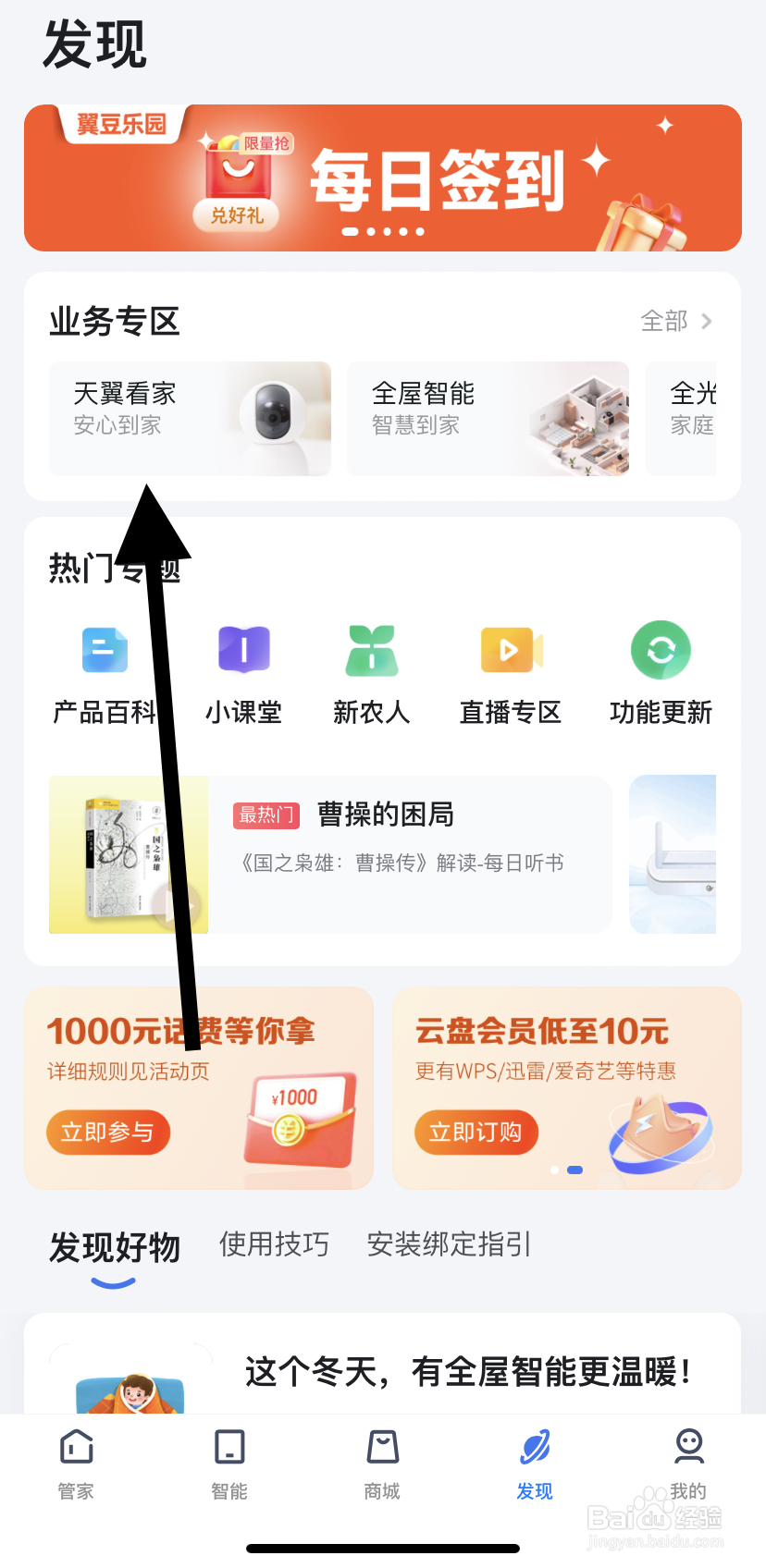
Task: Enter the 直播专区 section
Action: [x=510, y=651]
